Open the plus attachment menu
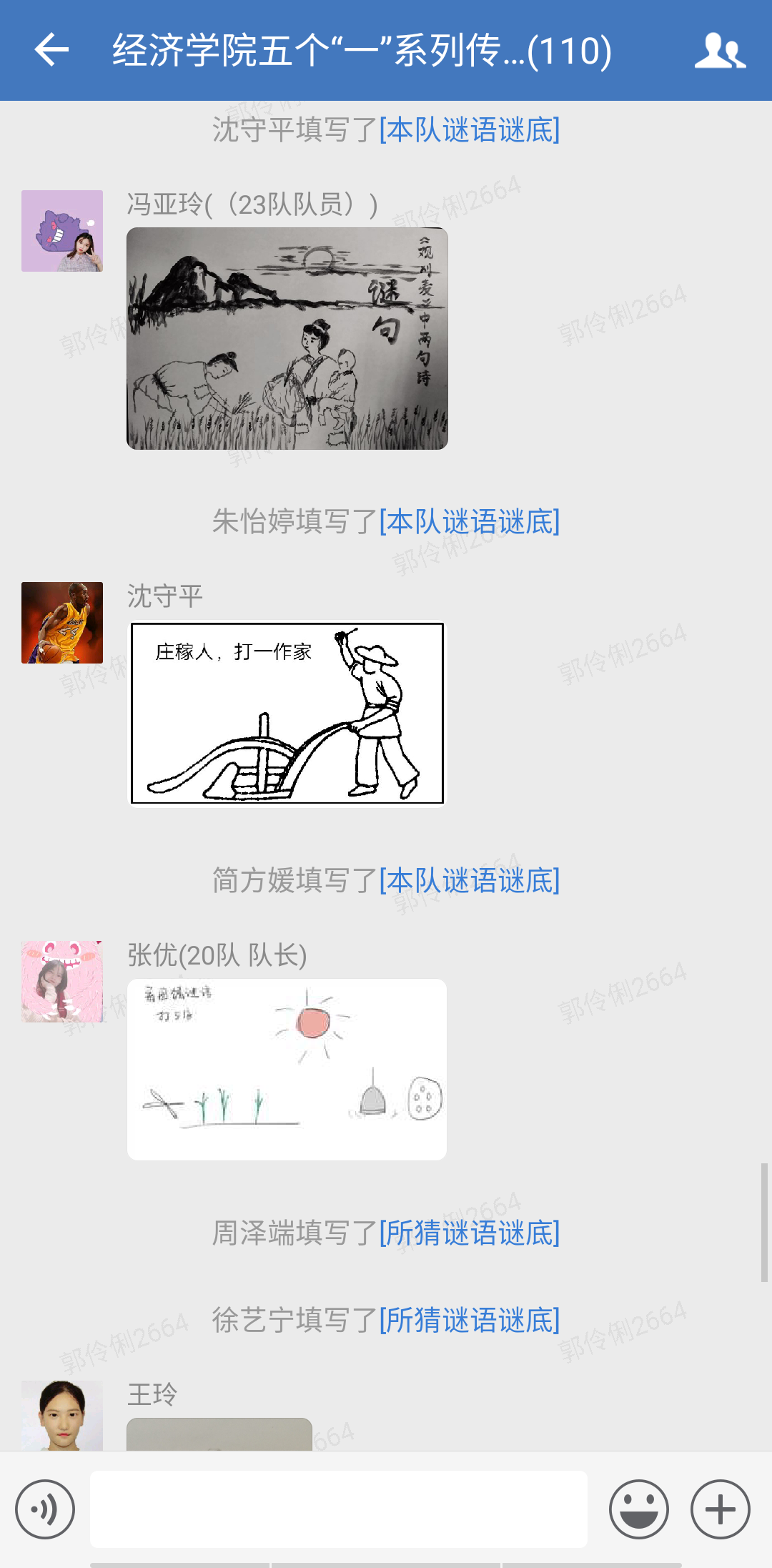Viewport: 772px width, 1568px height. pyautogui.click(x=720, y=1509)
